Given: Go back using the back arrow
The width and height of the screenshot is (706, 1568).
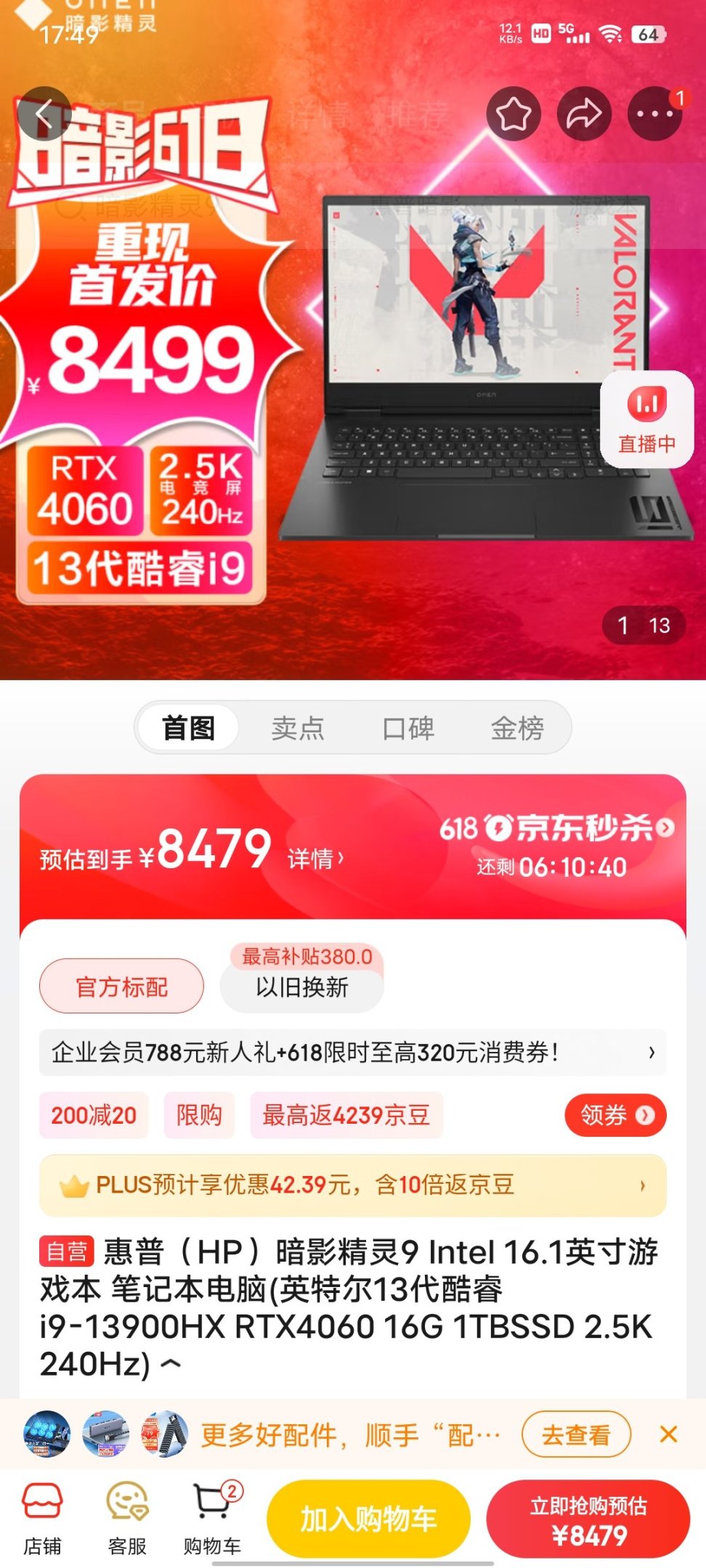Looking at the screenshot, I should (44, 114).
